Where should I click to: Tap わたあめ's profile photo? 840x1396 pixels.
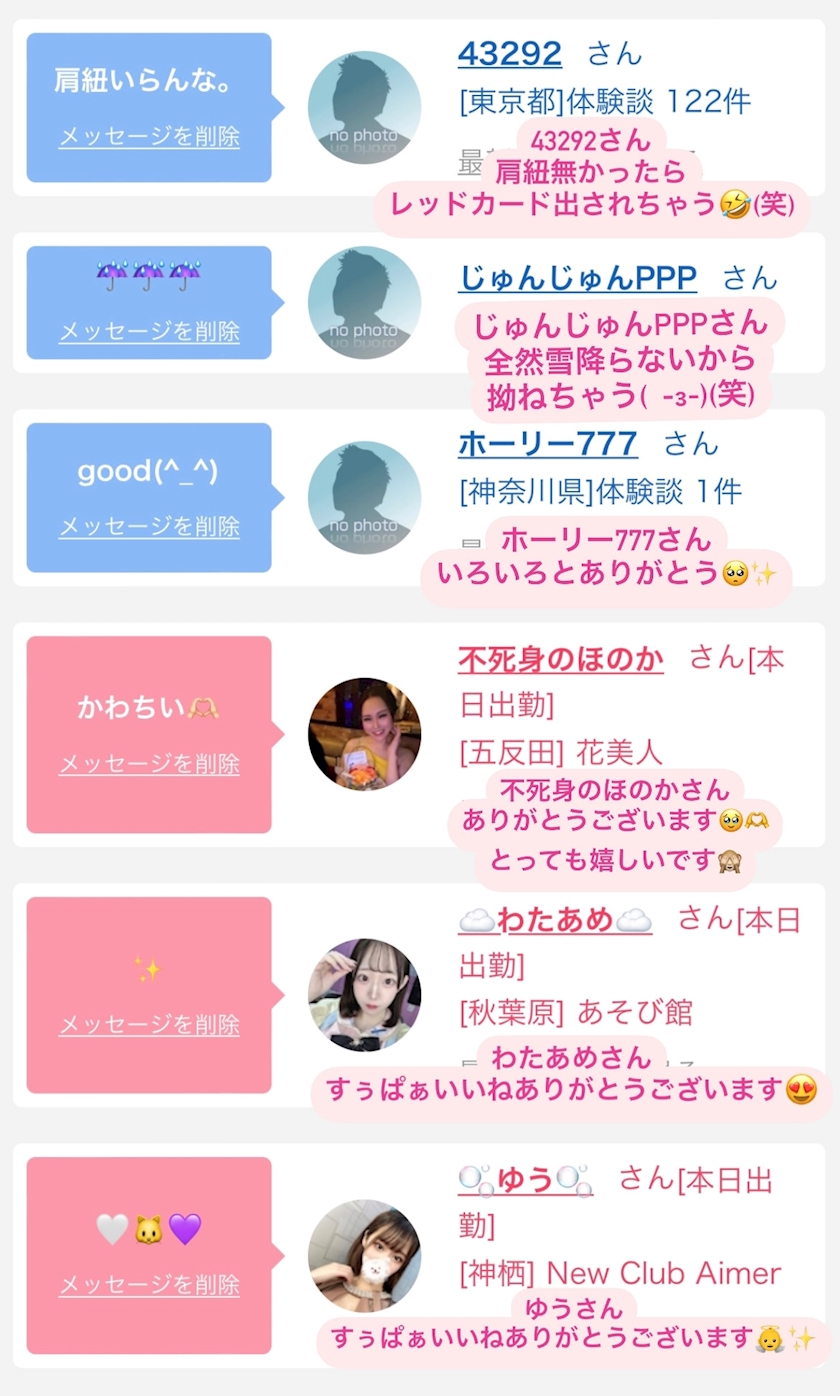coord(364,995)
